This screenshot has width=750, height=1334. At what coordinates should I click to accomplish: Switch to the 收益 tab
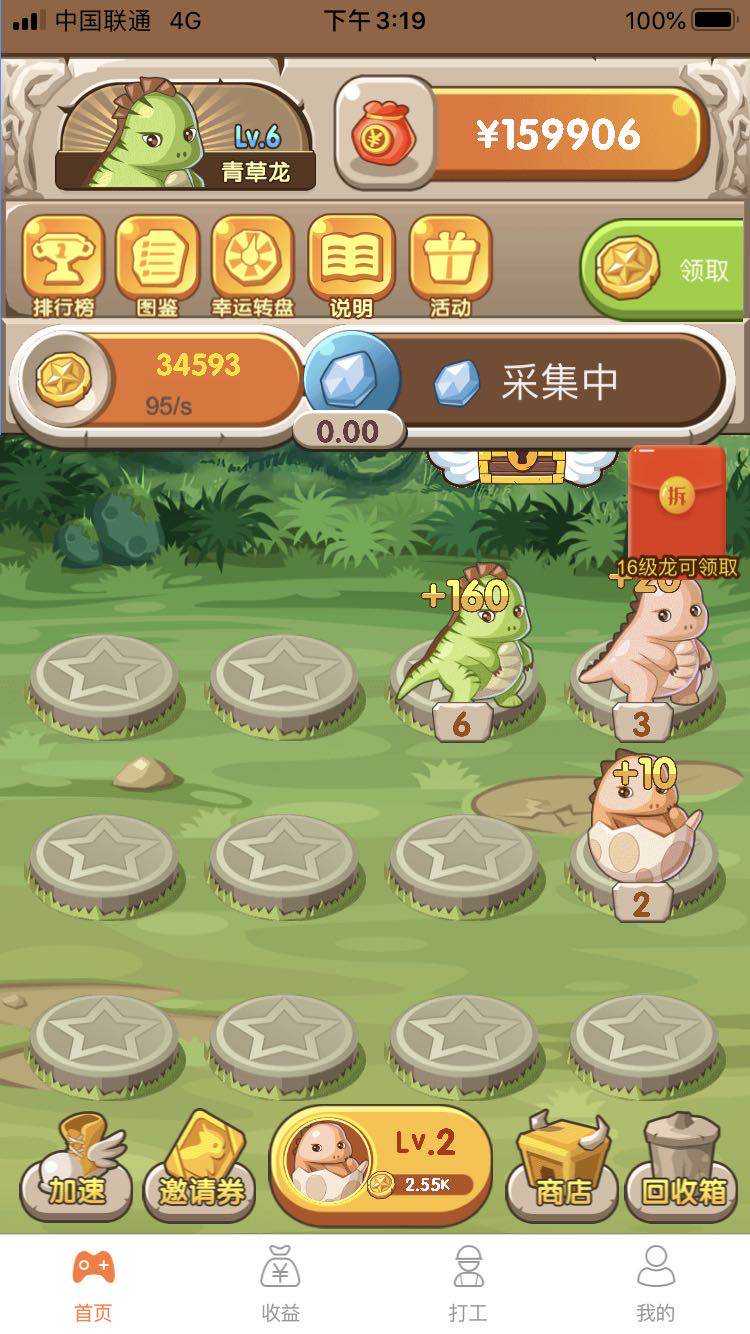[280, 1284]
